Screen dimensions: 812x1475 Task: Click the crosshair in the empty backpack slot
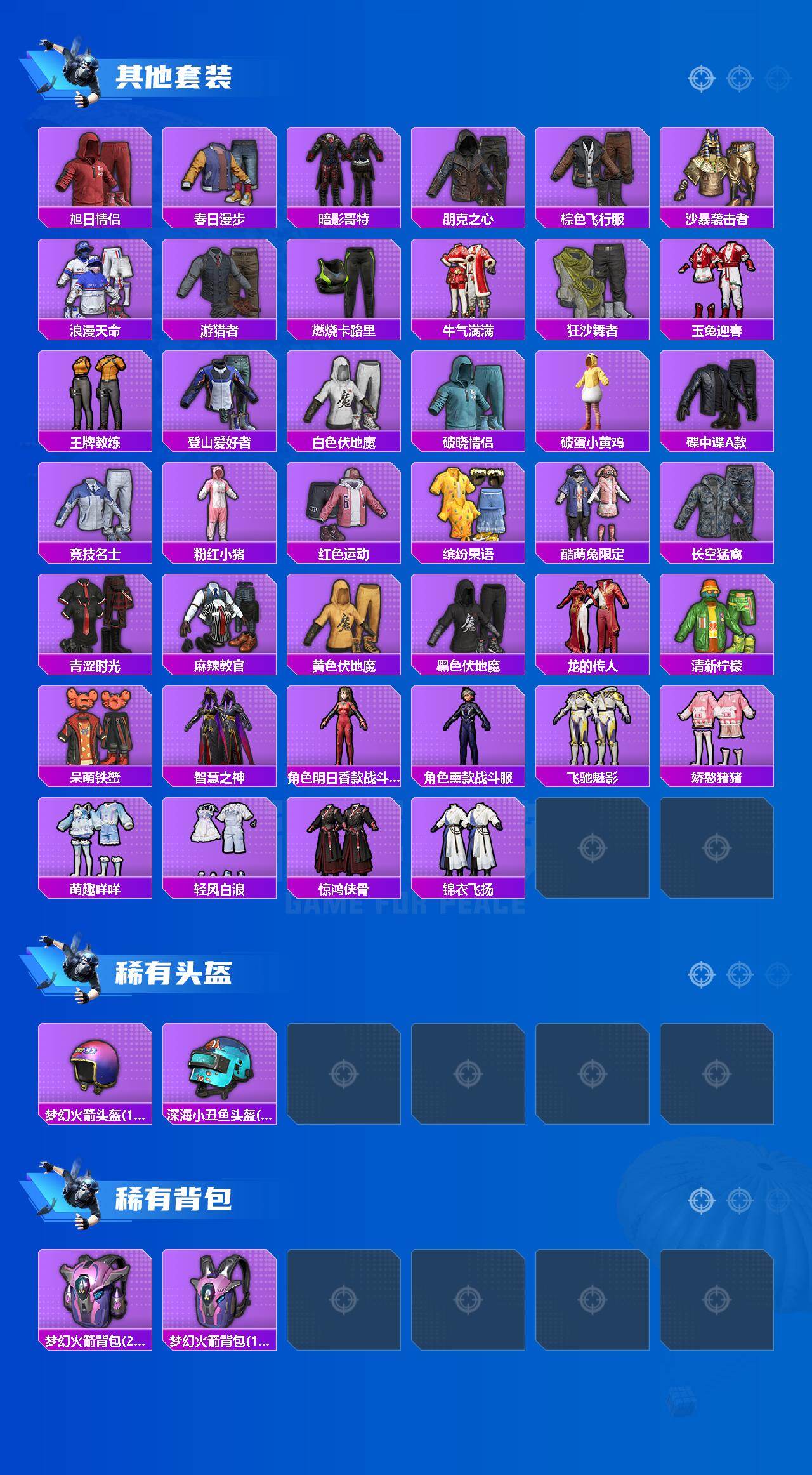(x=345, y=1301)
